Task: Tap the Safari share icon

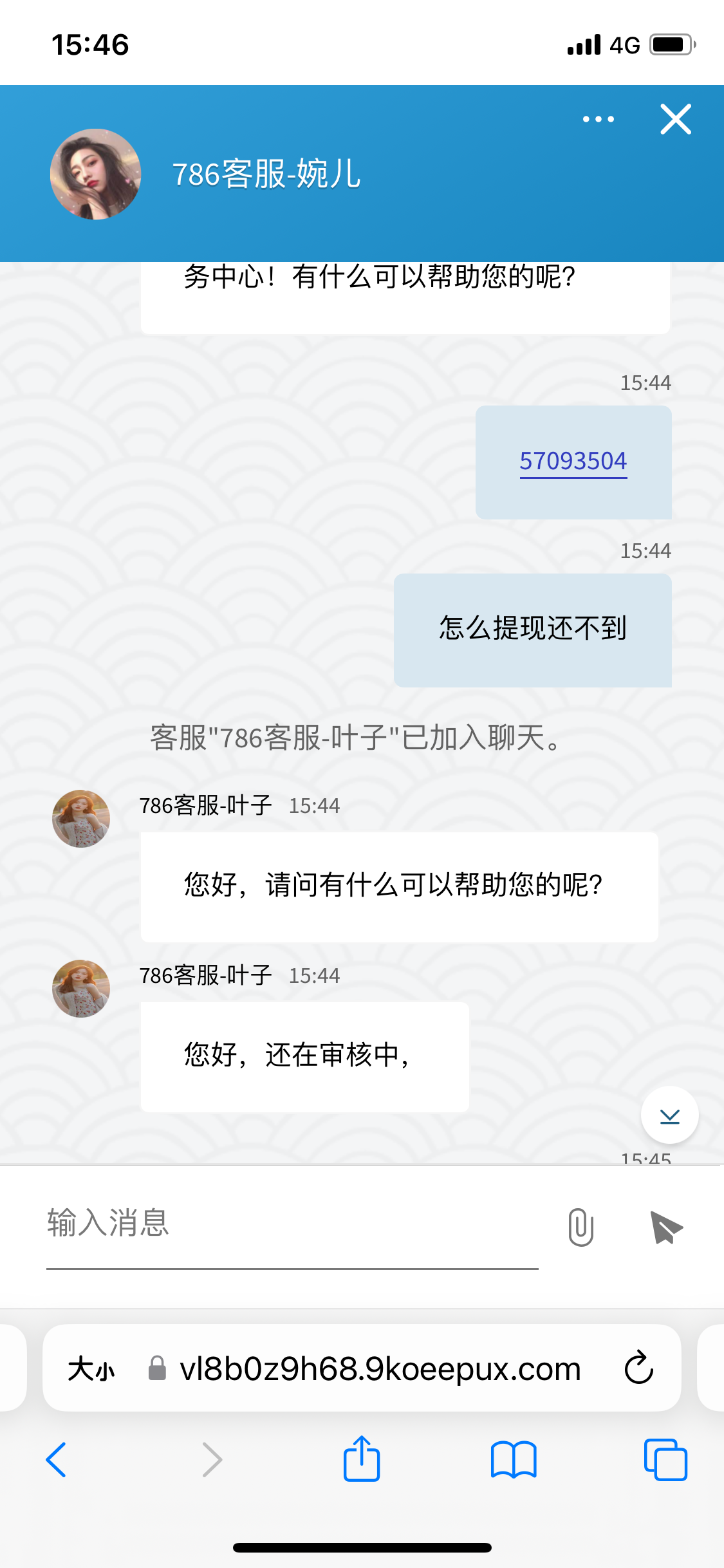Action: pyautogui.click(x=362, y=1460)
